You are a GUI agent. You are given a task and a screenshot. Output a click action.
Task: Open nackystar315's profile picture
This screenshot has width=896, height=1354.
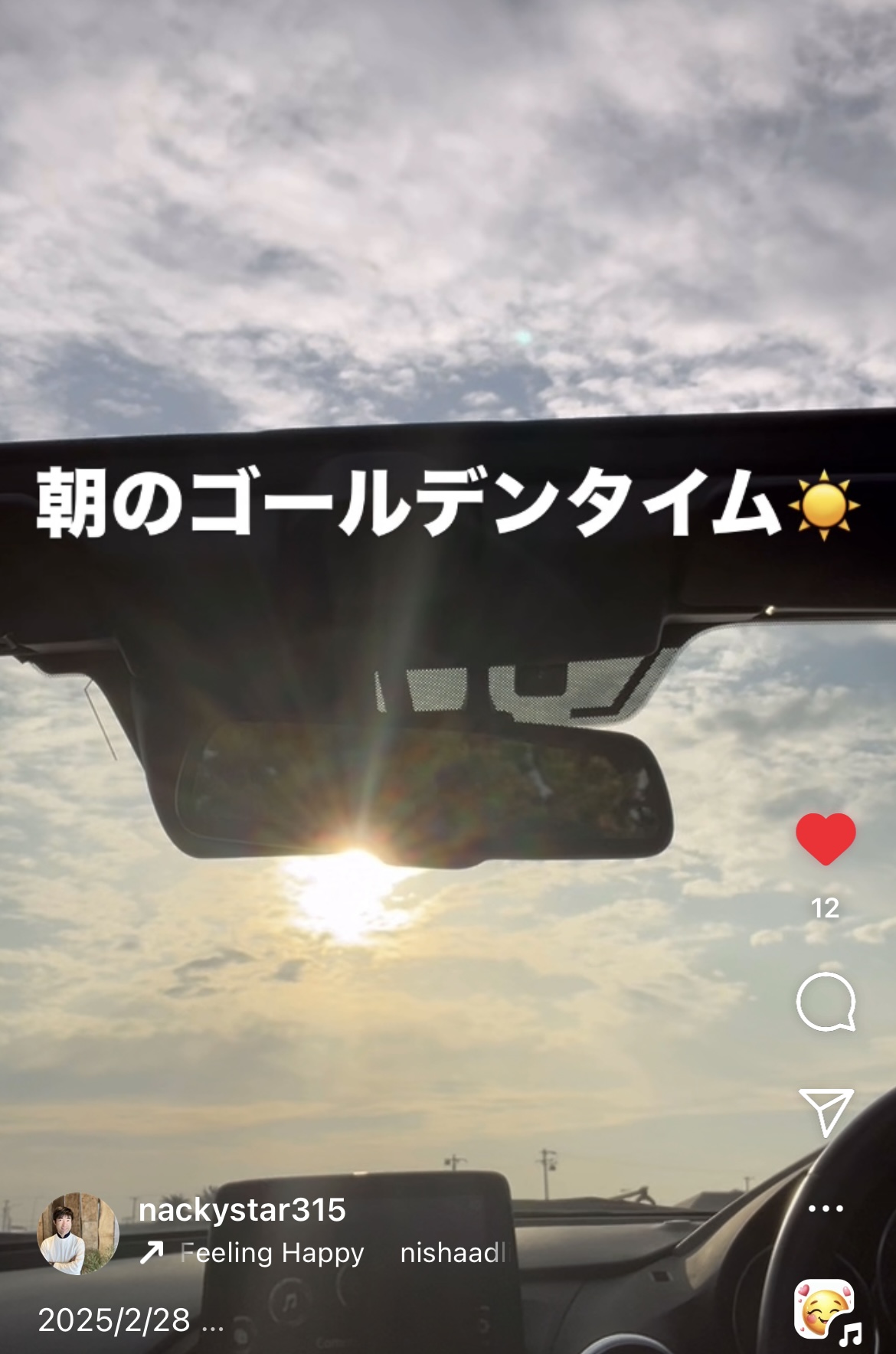pyautogui.click(x=78, y=1233)
